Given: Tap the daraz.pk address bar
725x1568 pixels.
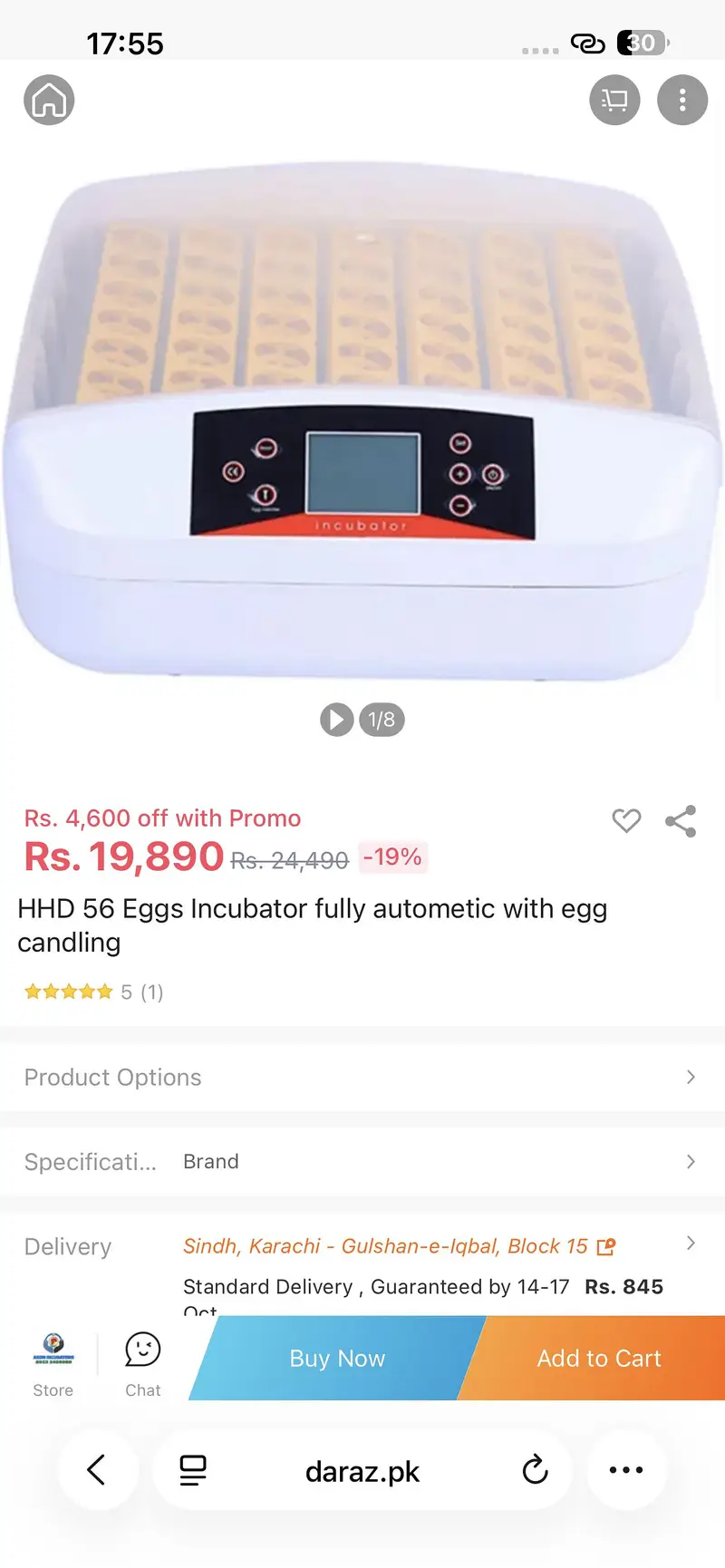Looking at the screenshot, I should [362, 1471].
